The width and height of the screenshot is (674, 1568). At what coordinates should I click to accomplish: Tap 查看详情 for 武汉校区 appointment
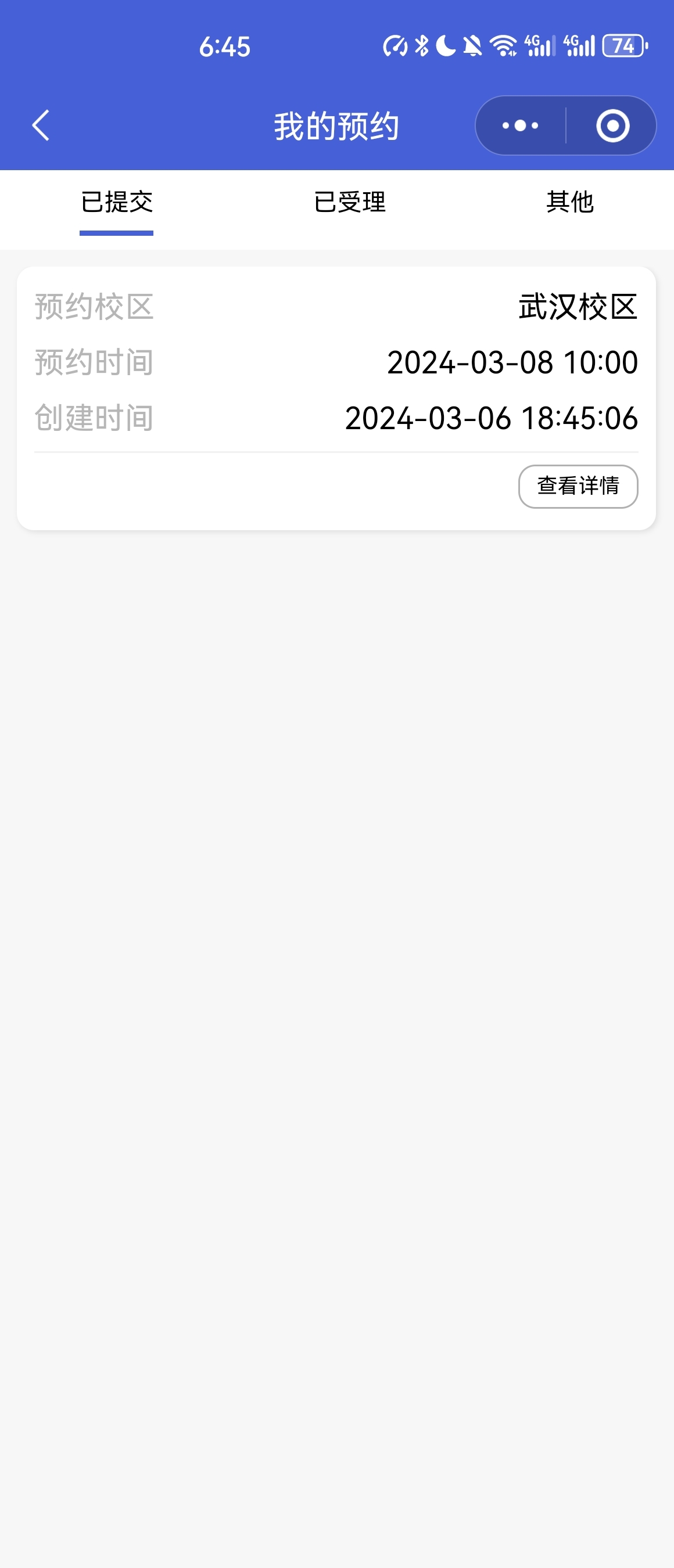pyautogui.click(x=577, y=485)
